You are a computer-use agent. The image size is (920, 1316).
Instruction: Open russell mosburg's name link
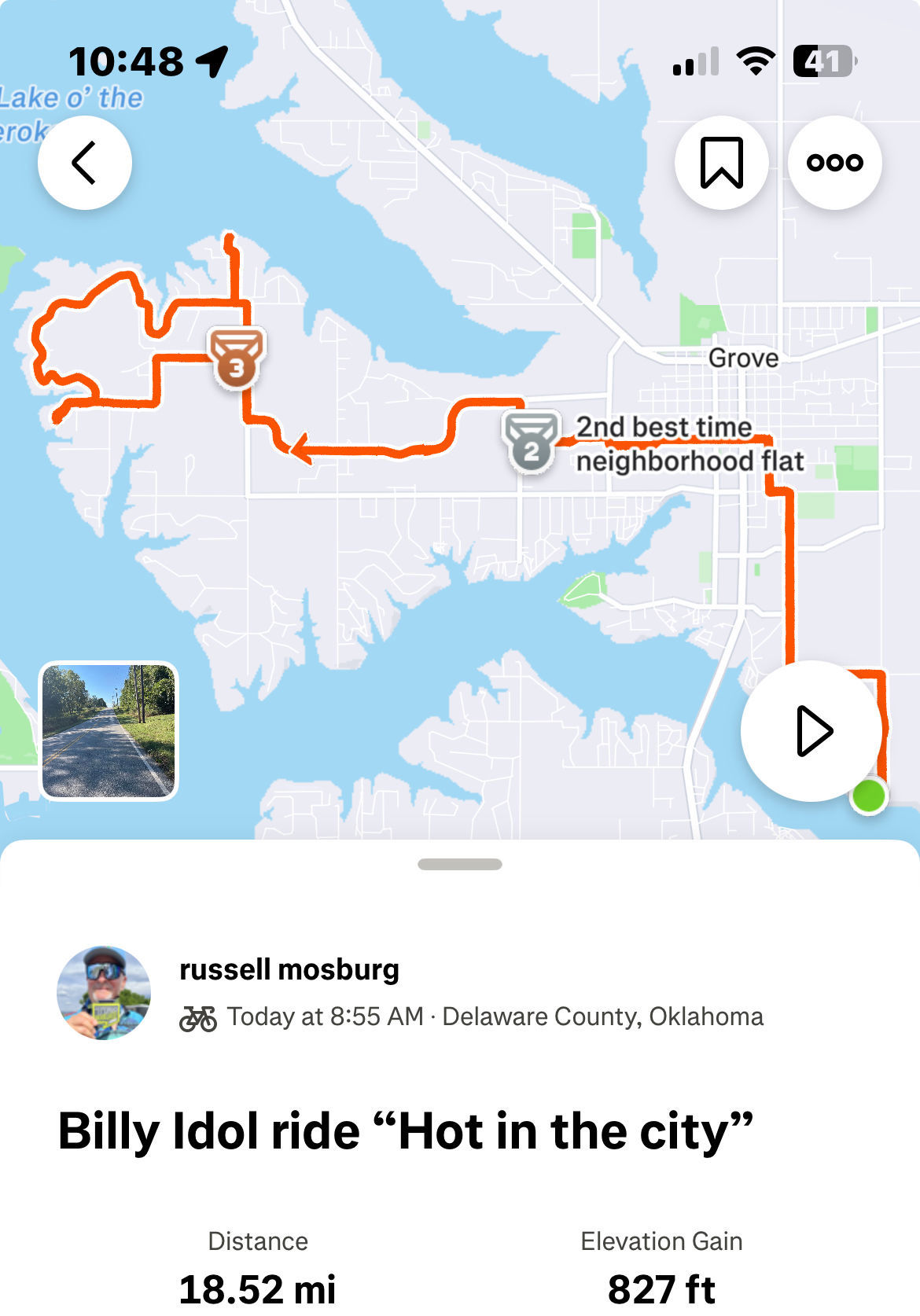click(289, 969)
